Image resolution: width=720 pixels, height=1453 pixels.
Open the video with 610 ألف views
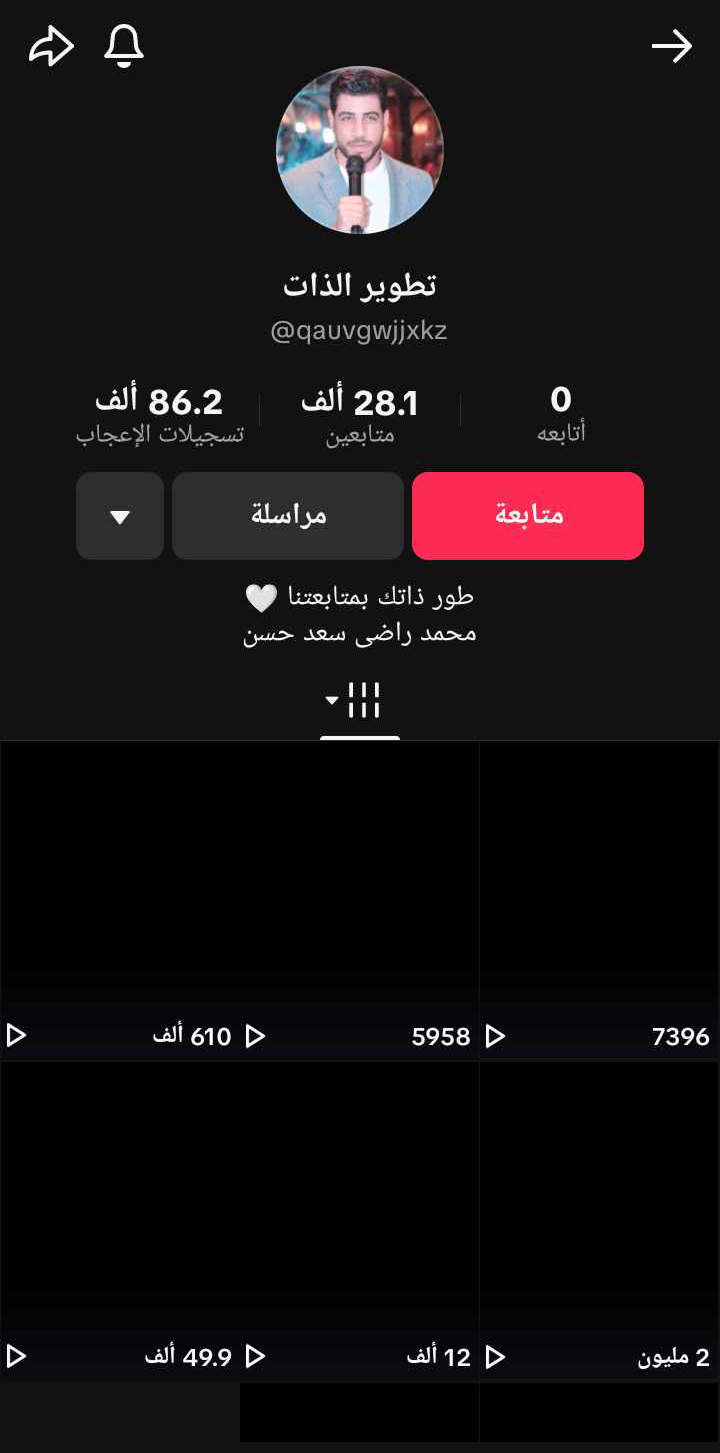click(x=120, y=900)
